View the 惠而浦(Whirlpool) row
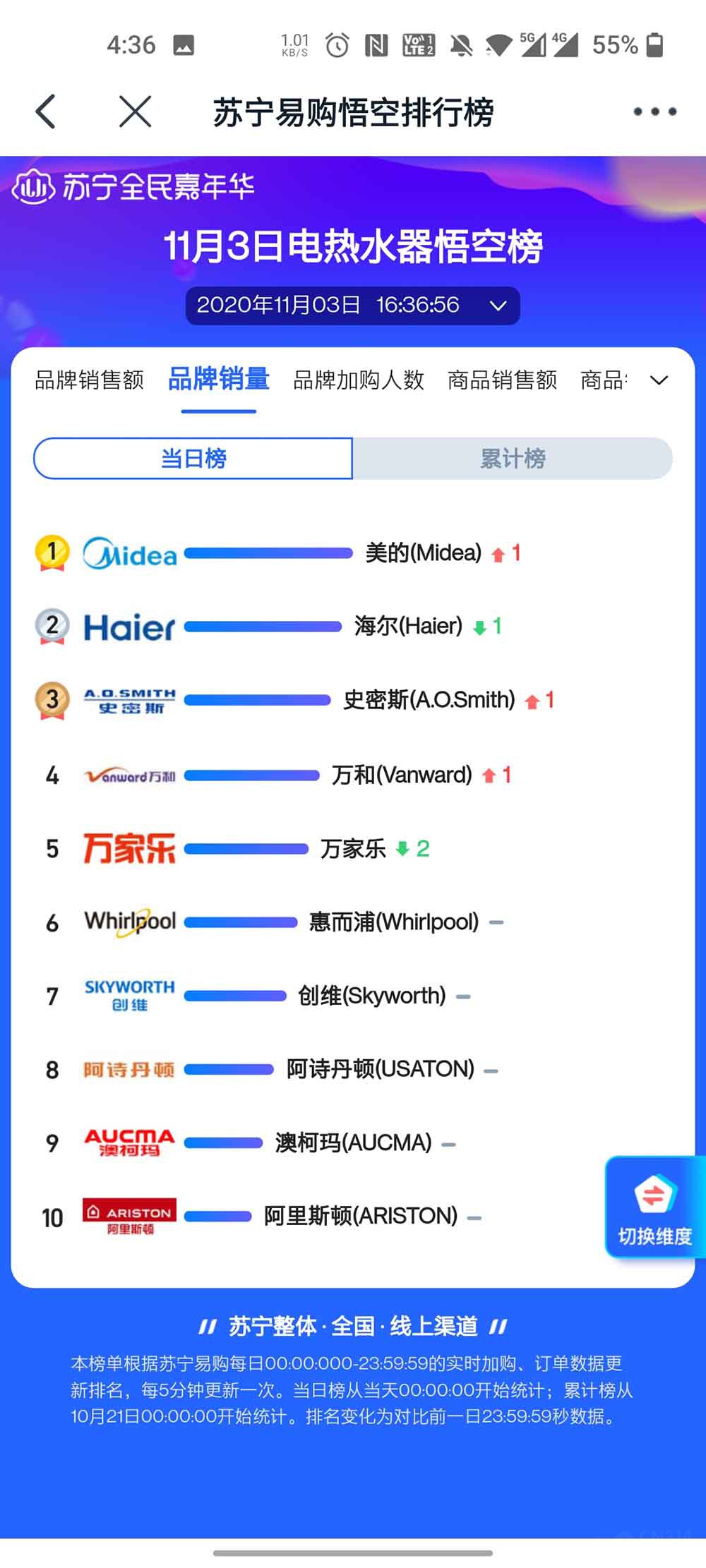Viewport: 706px width, 1568px height. click(x=393, y=922)
